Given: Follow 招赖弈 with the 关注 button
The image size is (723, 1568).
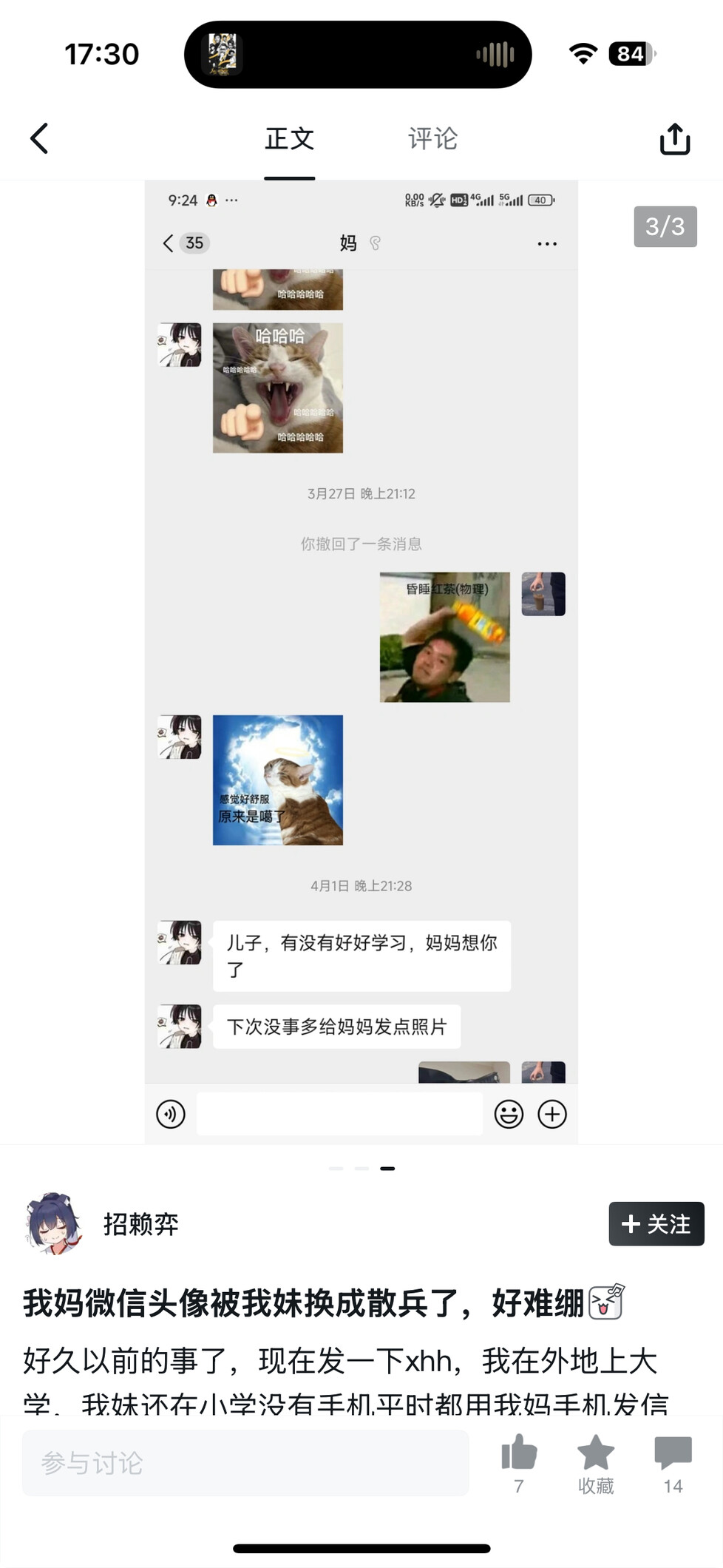Looking at the screenshot, I should click(656, 1224).
